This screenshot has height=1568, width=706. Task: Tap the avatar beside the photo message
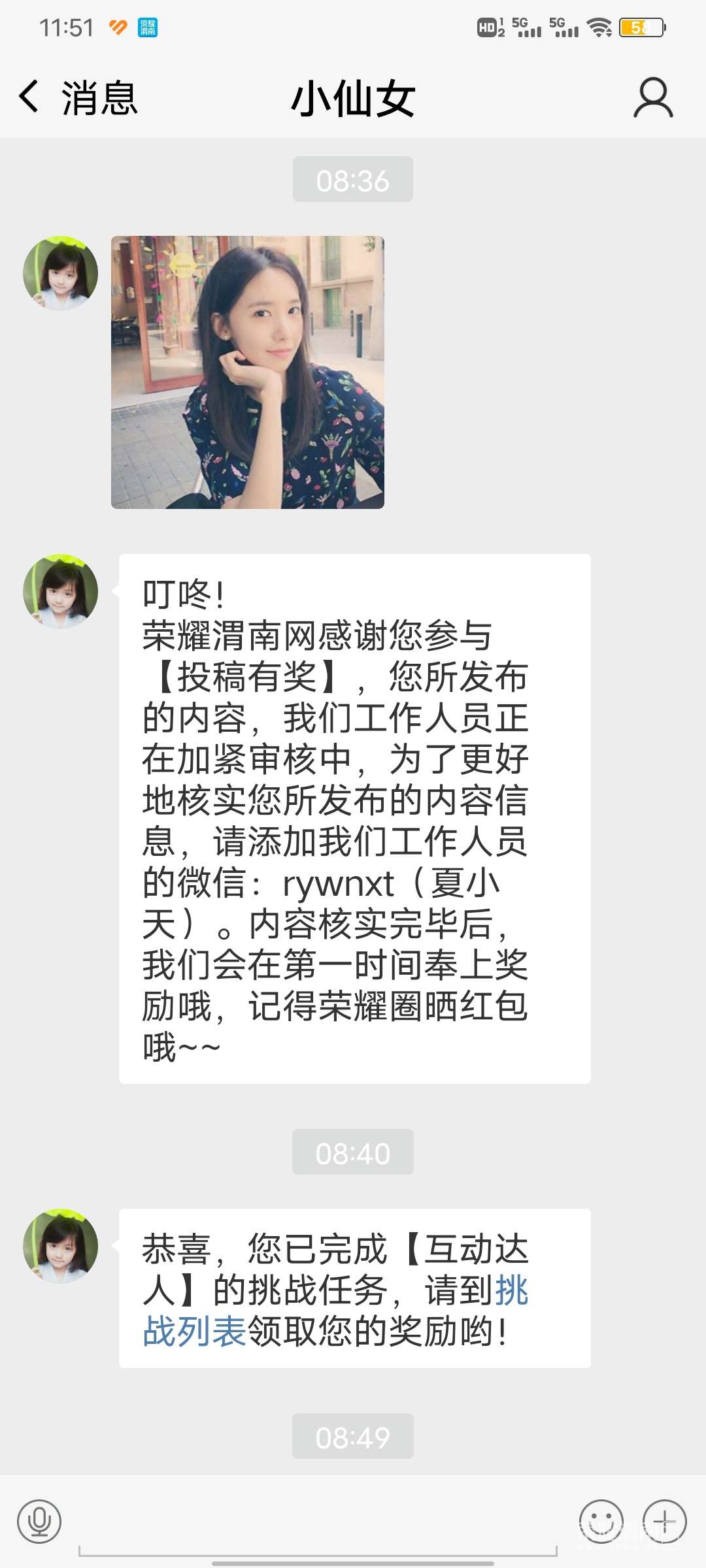(60, 273)
